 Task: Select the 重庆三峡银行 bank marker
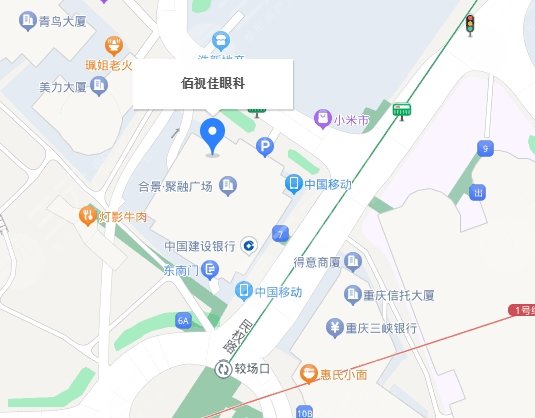tap(335, 328)
